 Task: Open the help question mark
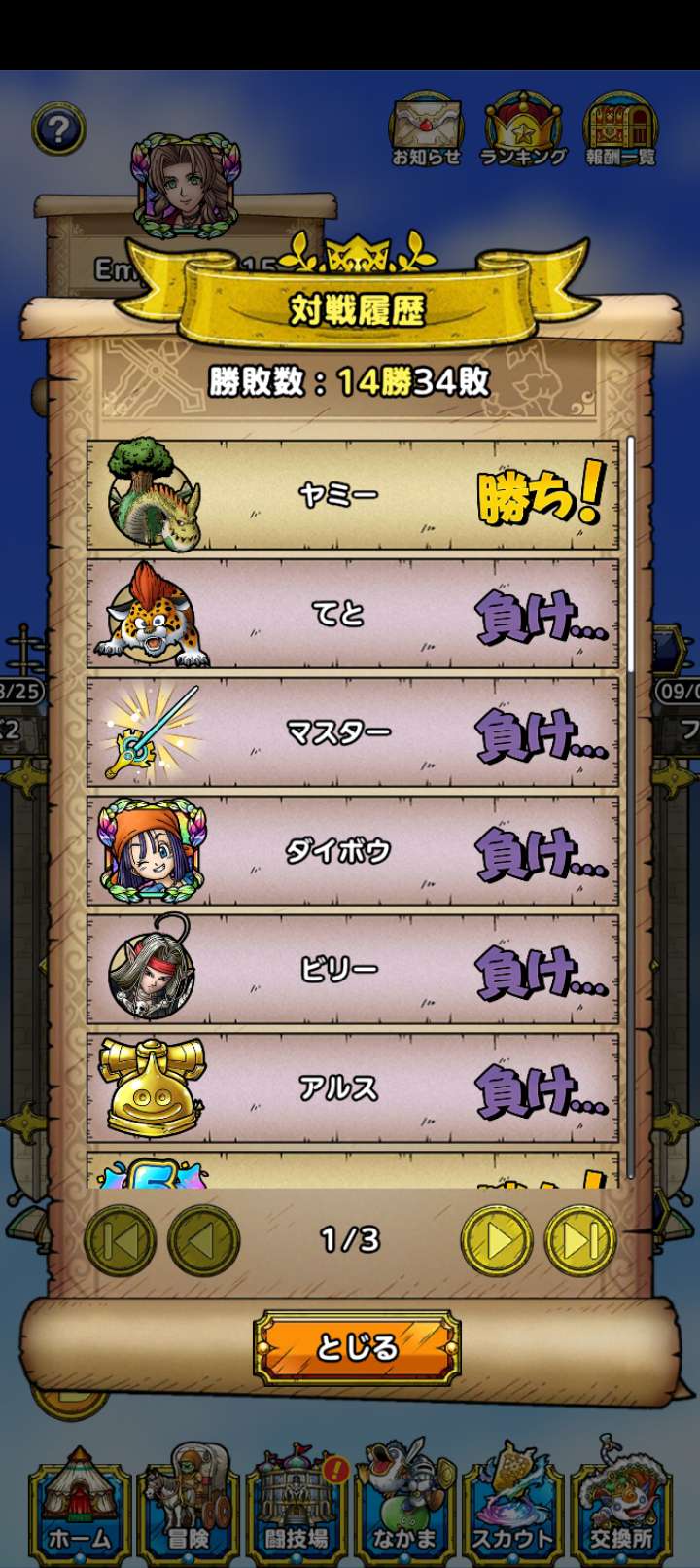tap(58, 128)
